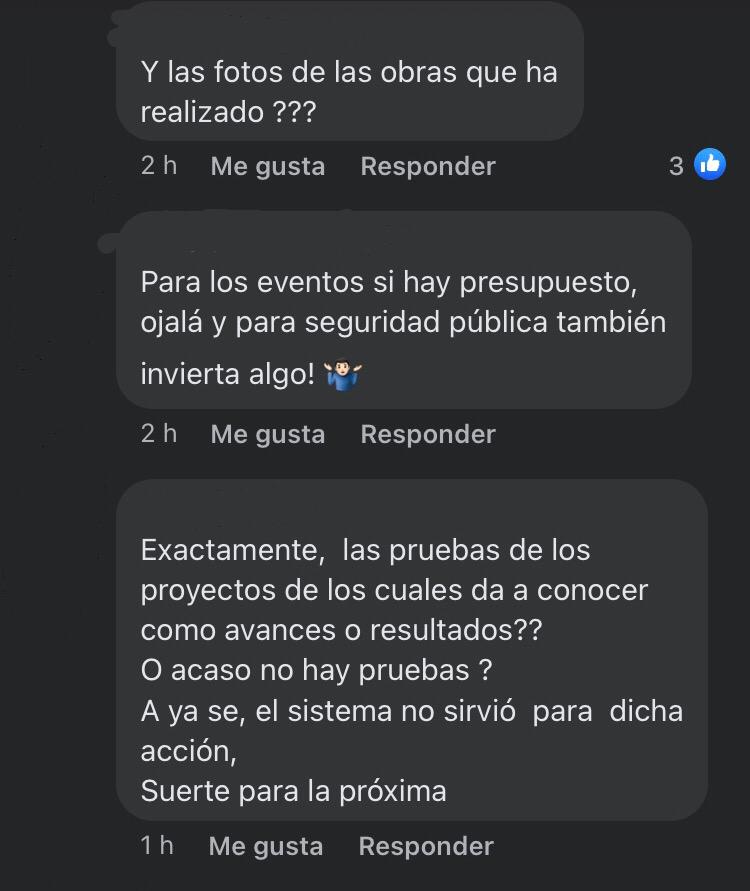The height and width of the screenshot is (891, 750).
Task: Reply to the 'Suerte para la próxima' comment
Action: pos(425,846)
